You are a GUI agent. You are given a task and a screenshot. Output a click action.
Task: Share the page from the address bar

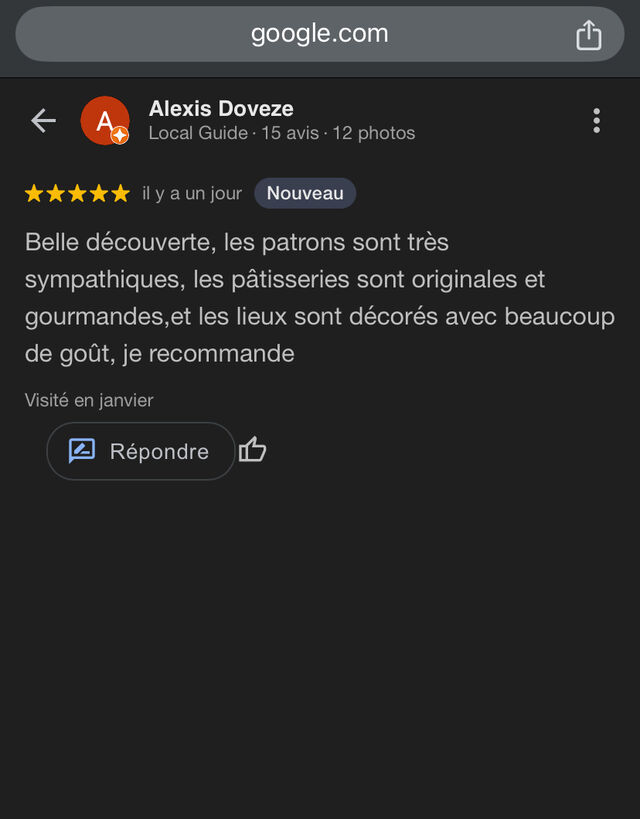588,35
